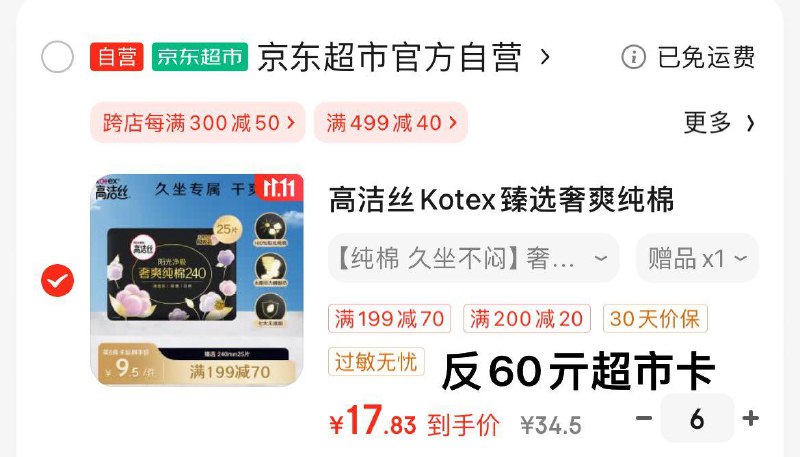Screen dimensions: 800x457
Task: Open 高洁丝 Kotex臻选奢爽纯棉 product title
Action: pos(502,200)
